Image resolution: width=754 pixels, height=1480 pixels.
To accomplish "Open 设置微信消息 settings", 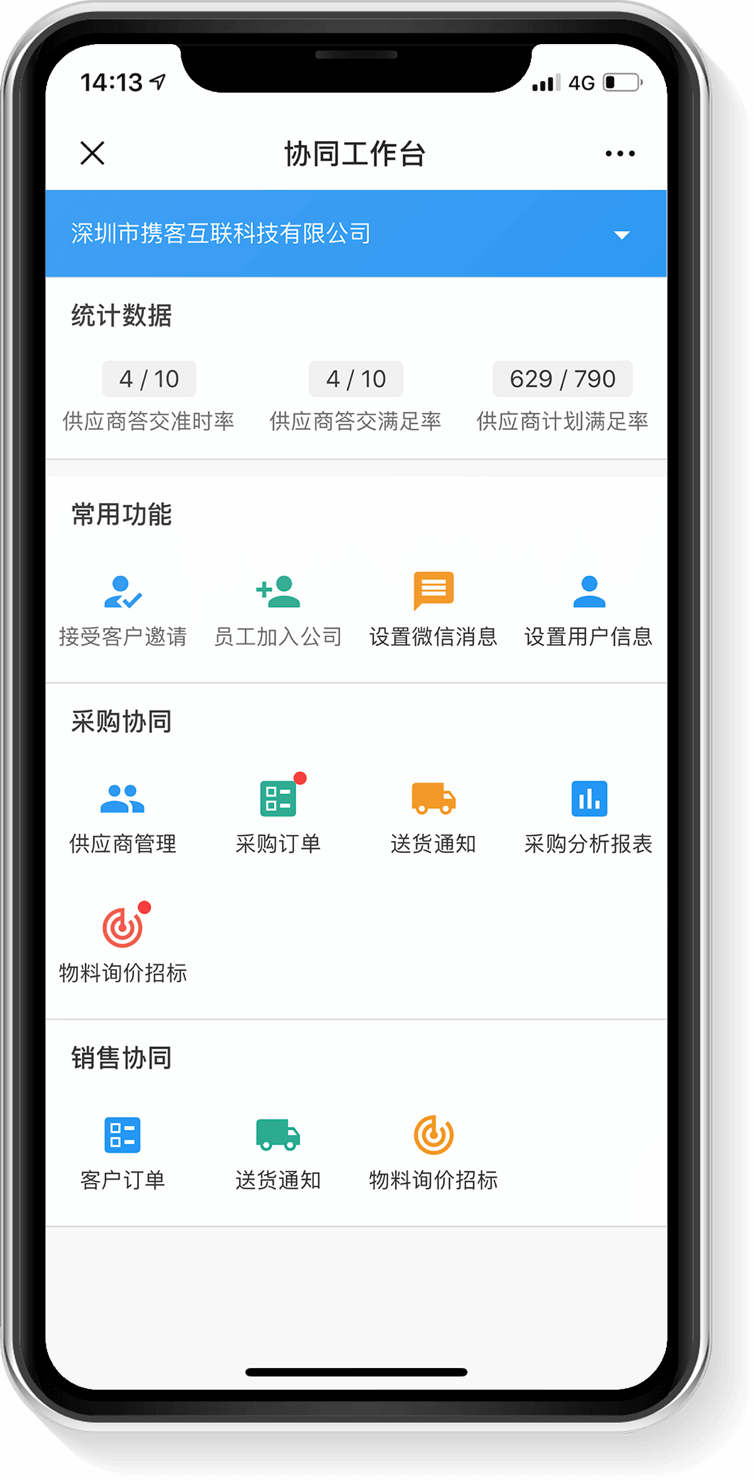I will pos(433,609).
